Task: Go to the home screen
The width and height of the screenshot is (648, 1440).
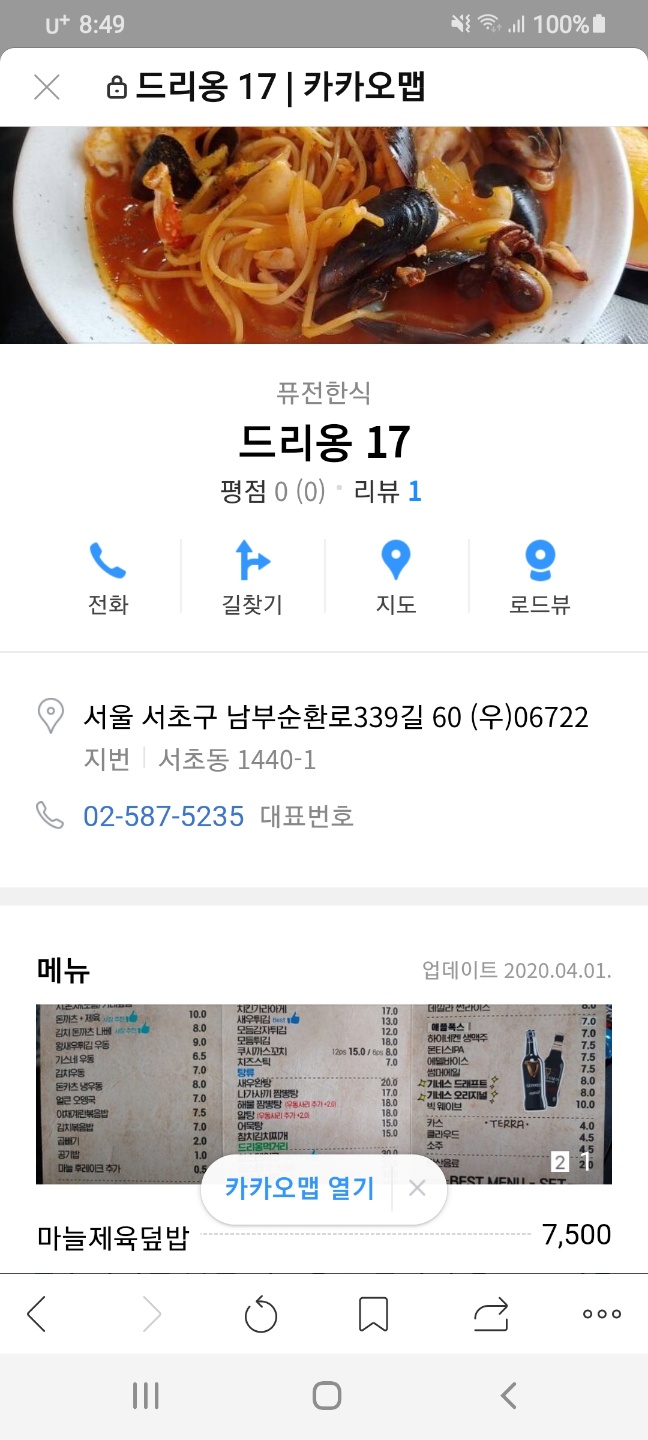Action: [326, 1396]
